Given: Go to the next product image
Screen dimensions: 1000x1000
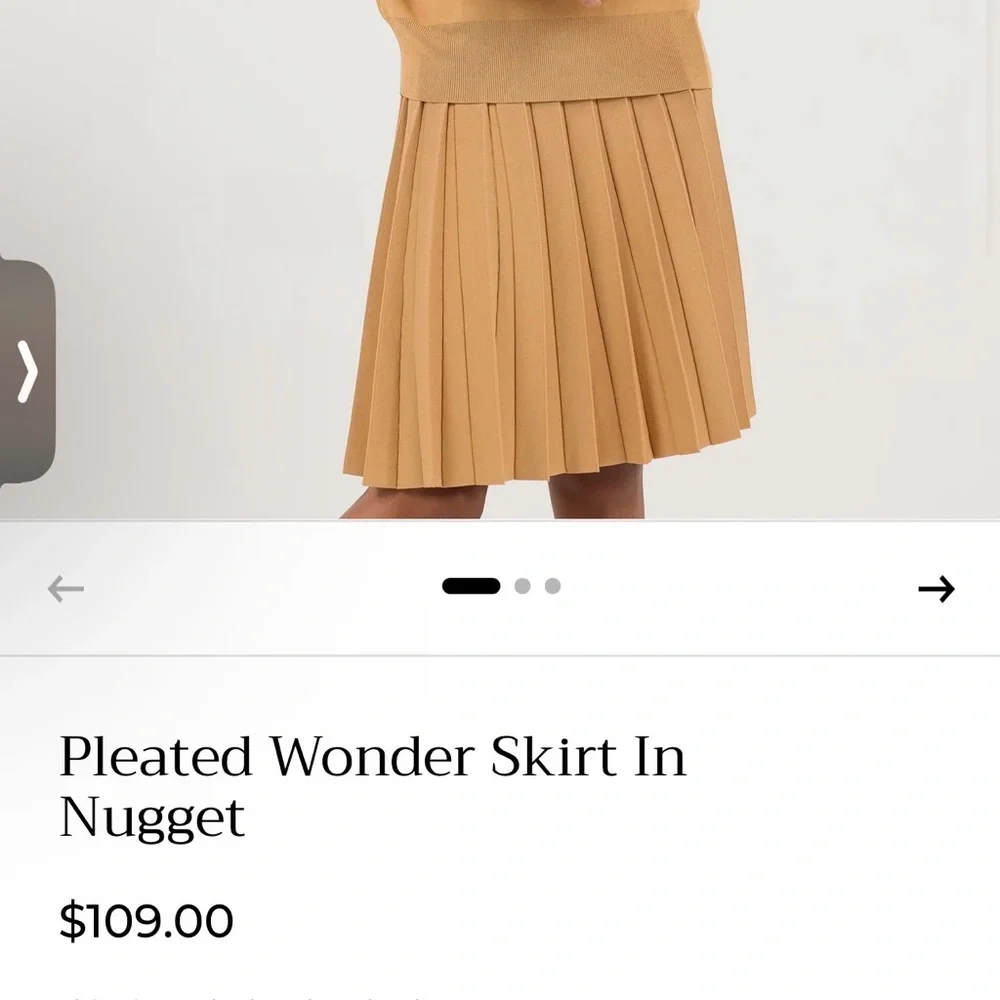Looking at the screenshot, I should [x=936, y=589].
